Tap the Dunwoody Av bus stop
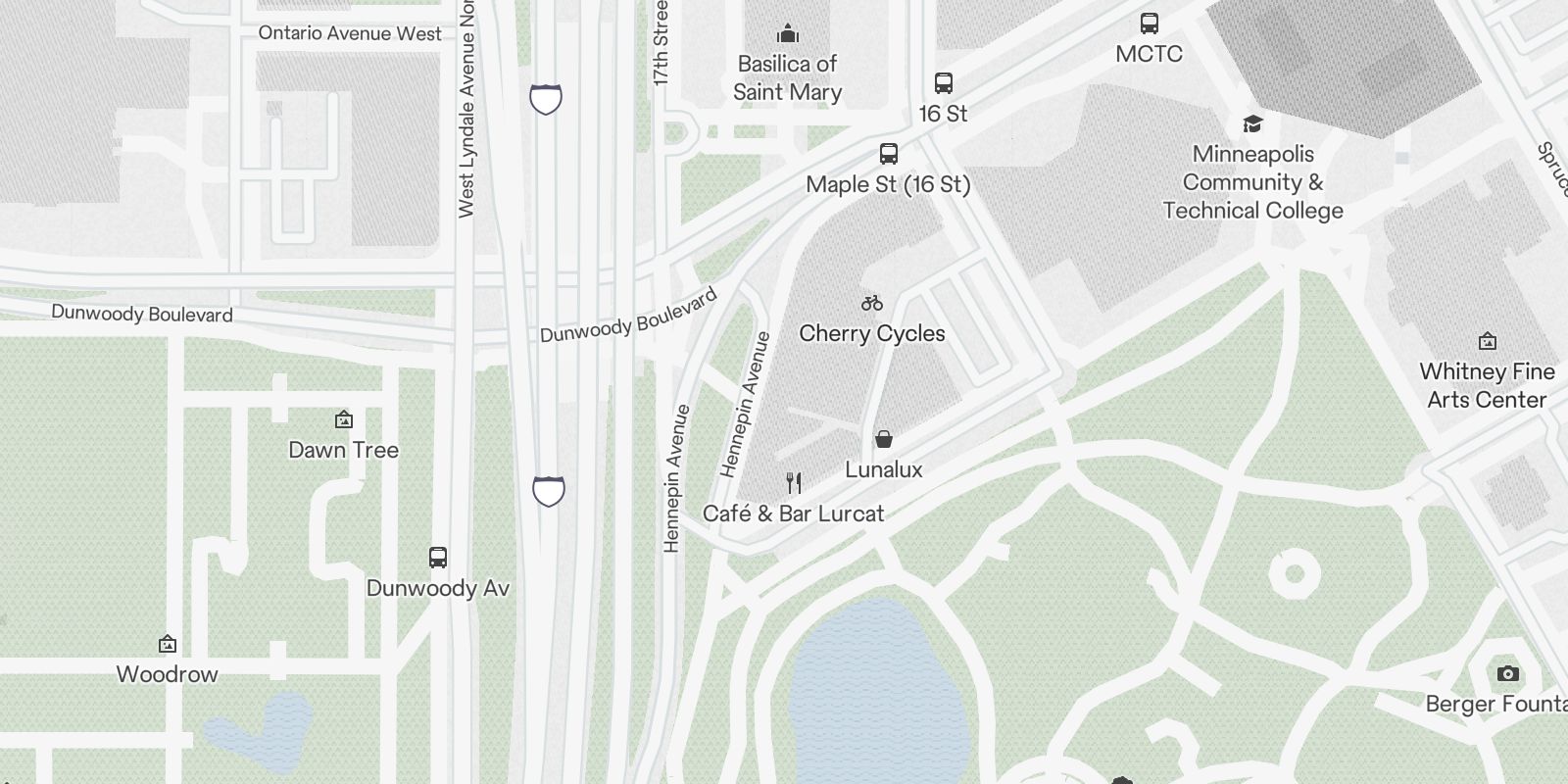The height and width of the screenshot is (784, 1568). coord(438,558)
